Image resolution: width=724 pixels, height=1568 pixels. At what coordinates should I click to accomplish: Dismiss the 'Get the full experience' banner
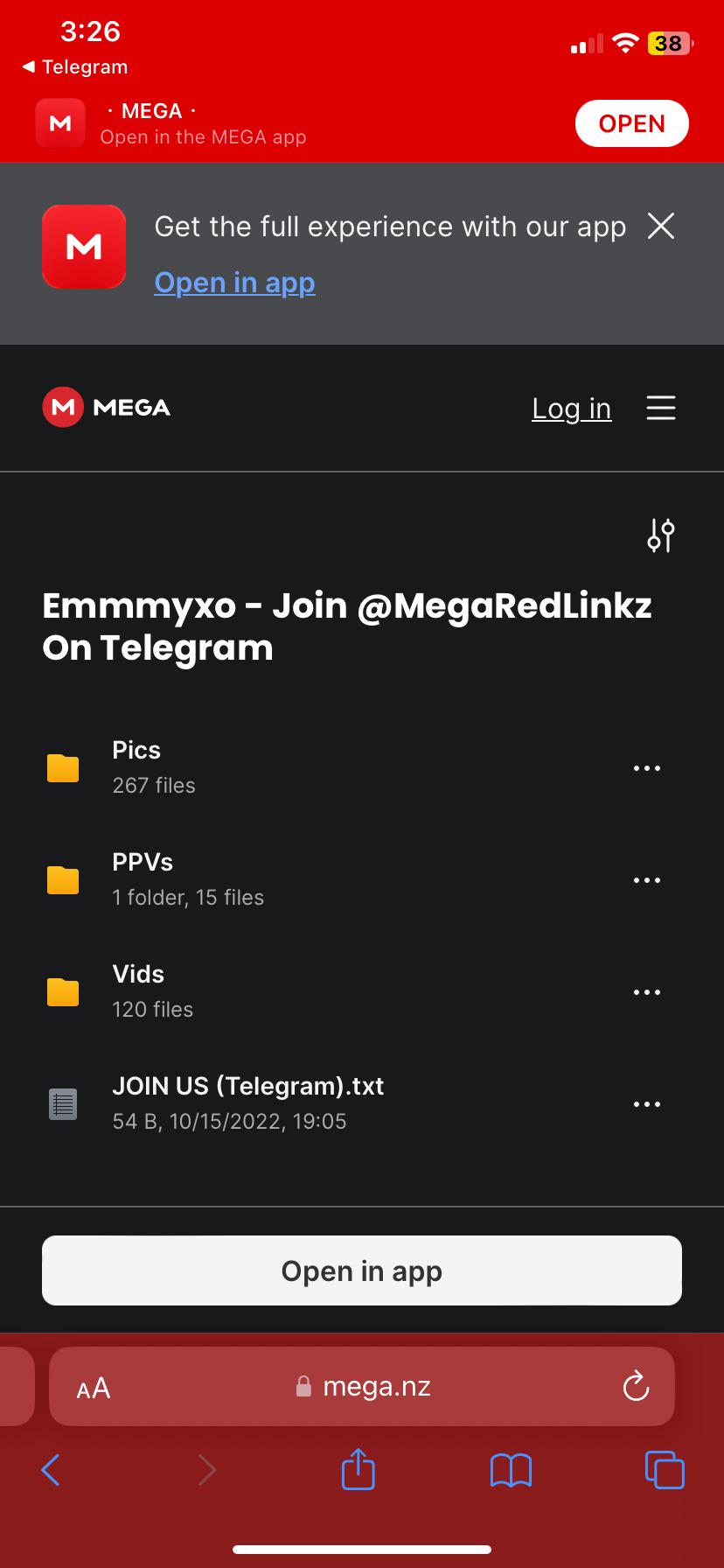(661, 227)
